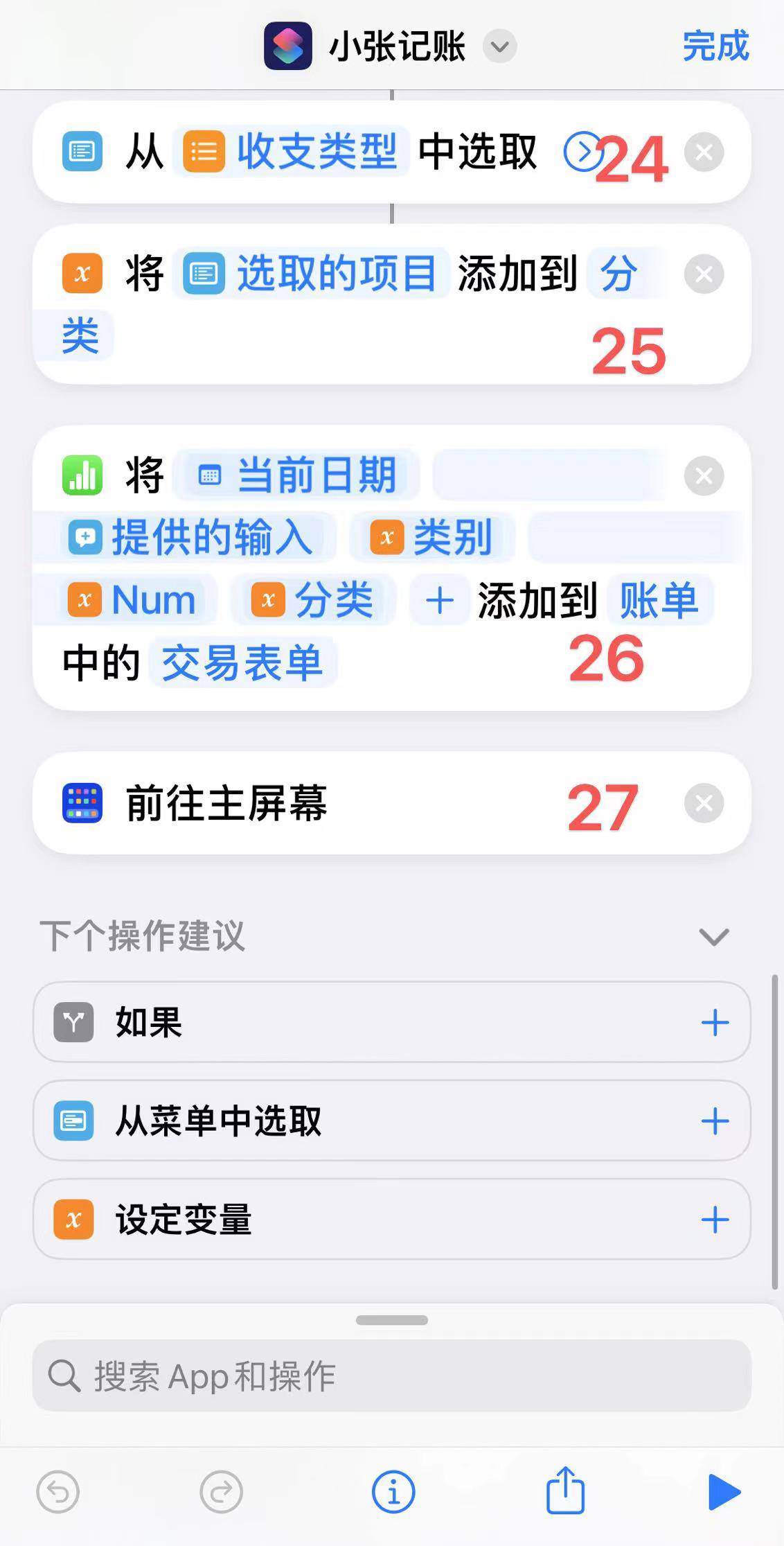Delete the 选取的项目添加到分类 action

(x=704, y=274)
